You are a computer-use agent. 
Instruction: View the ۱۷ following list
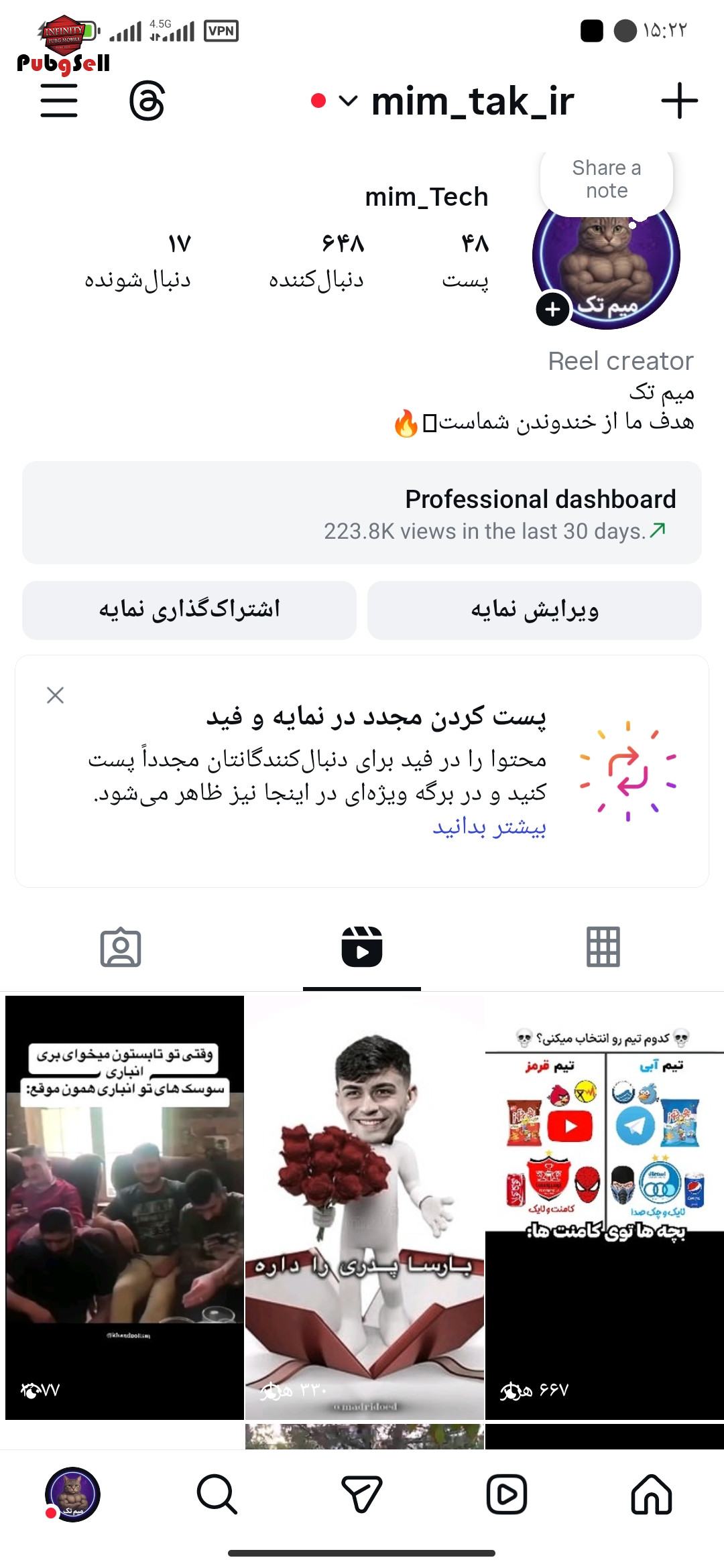click(138, 261)
